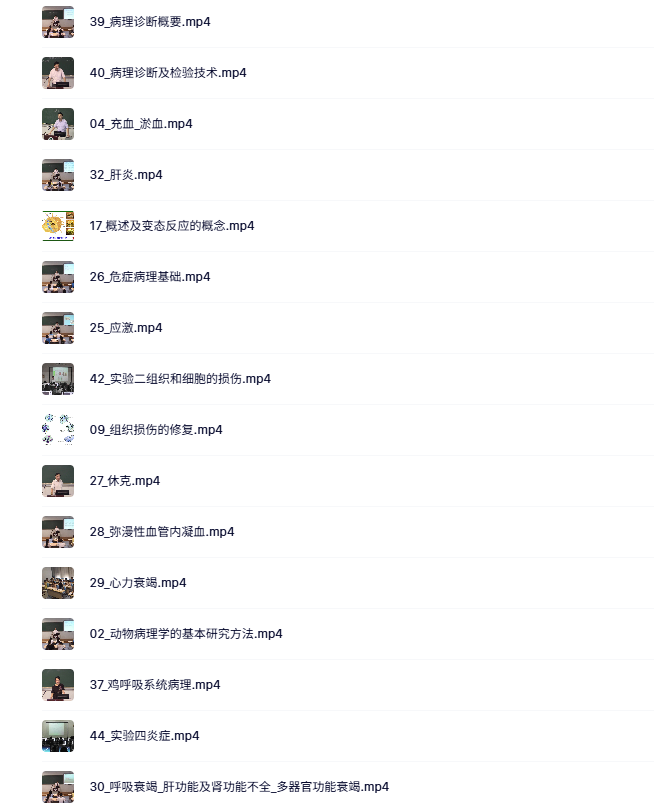The image size is (654, 810).
Task: Open 02_动物病理学的基本研究方法.mp4
Action: (186, 634)
